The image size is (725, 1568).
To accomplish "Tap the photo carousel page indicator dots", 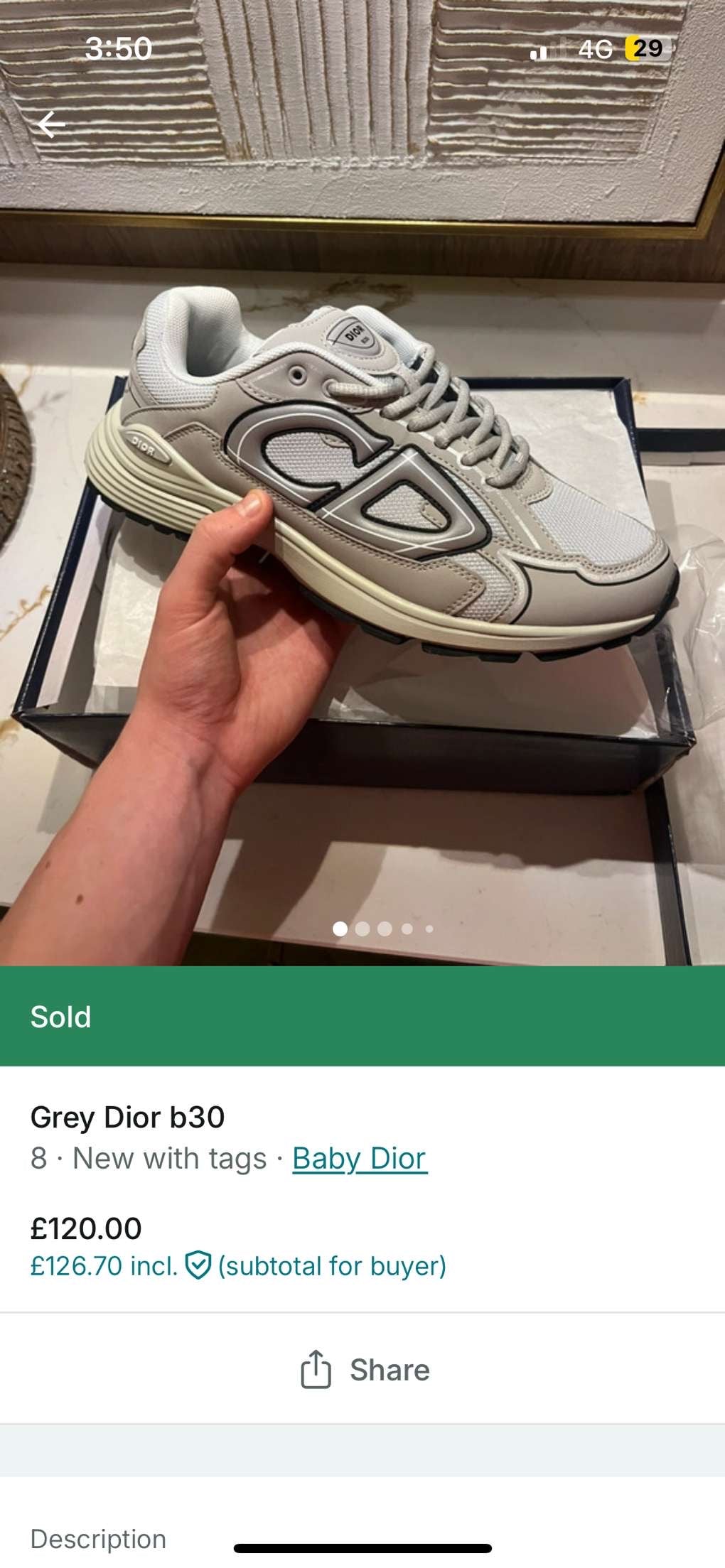I will 383,929.
